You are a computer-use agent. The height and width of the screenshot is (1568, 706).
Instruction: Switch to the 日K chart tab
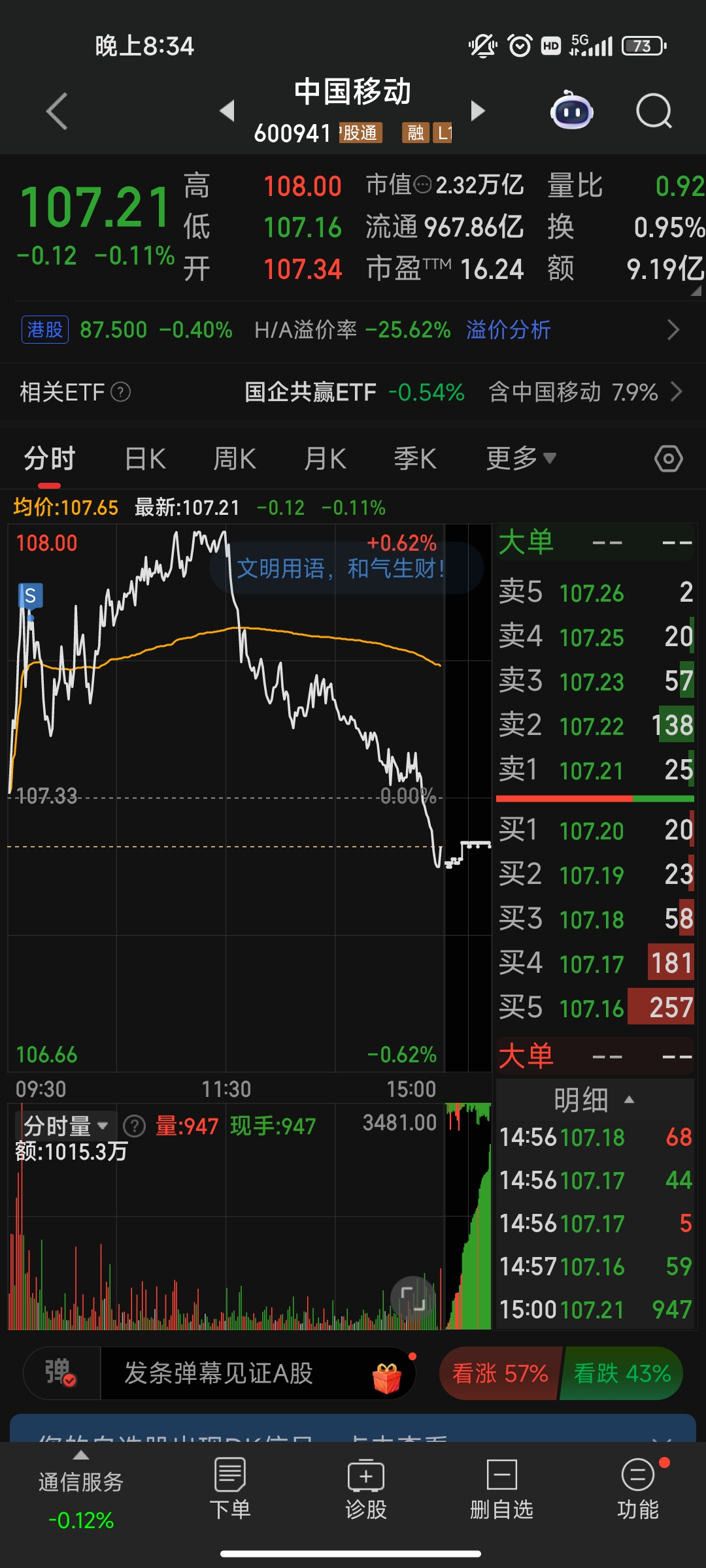tap(145, 459)
